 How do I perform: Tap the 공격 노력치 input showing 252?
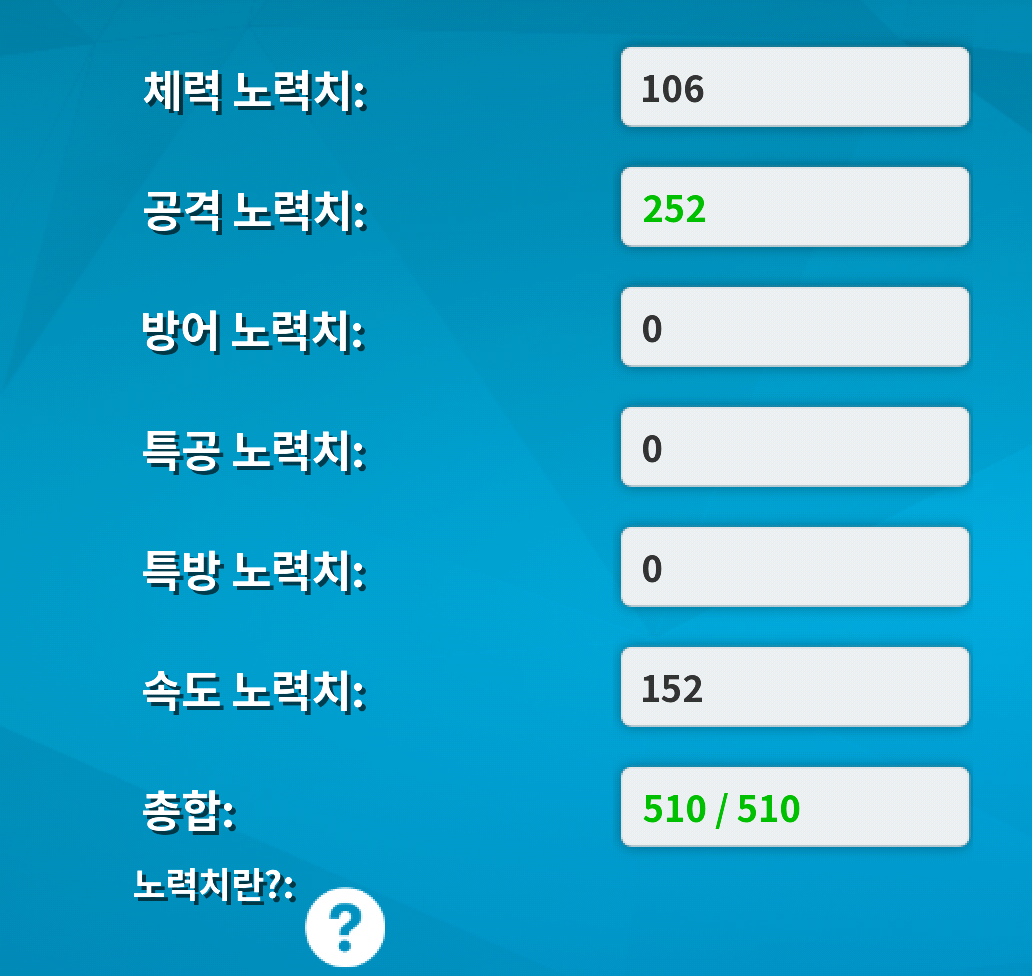point(794,208)
